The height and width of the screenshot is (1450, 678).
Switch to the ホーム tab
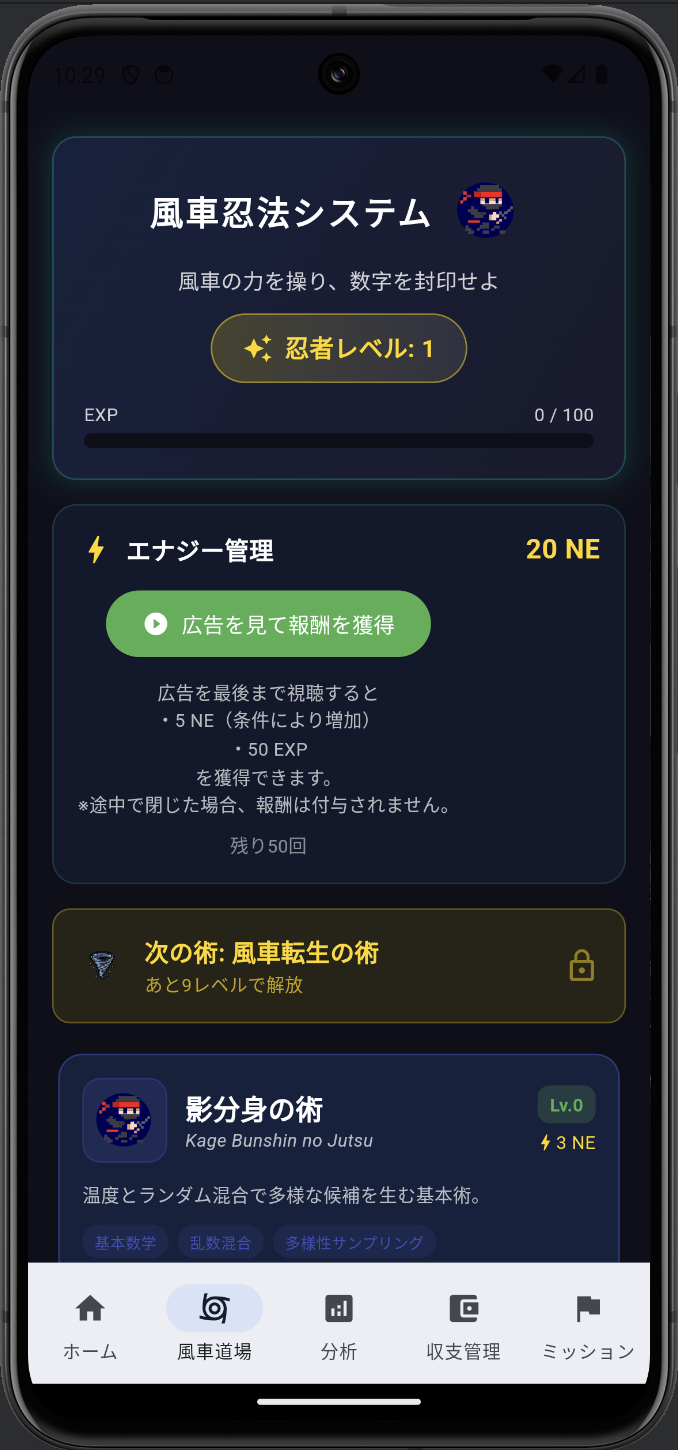coord(90,1326)
